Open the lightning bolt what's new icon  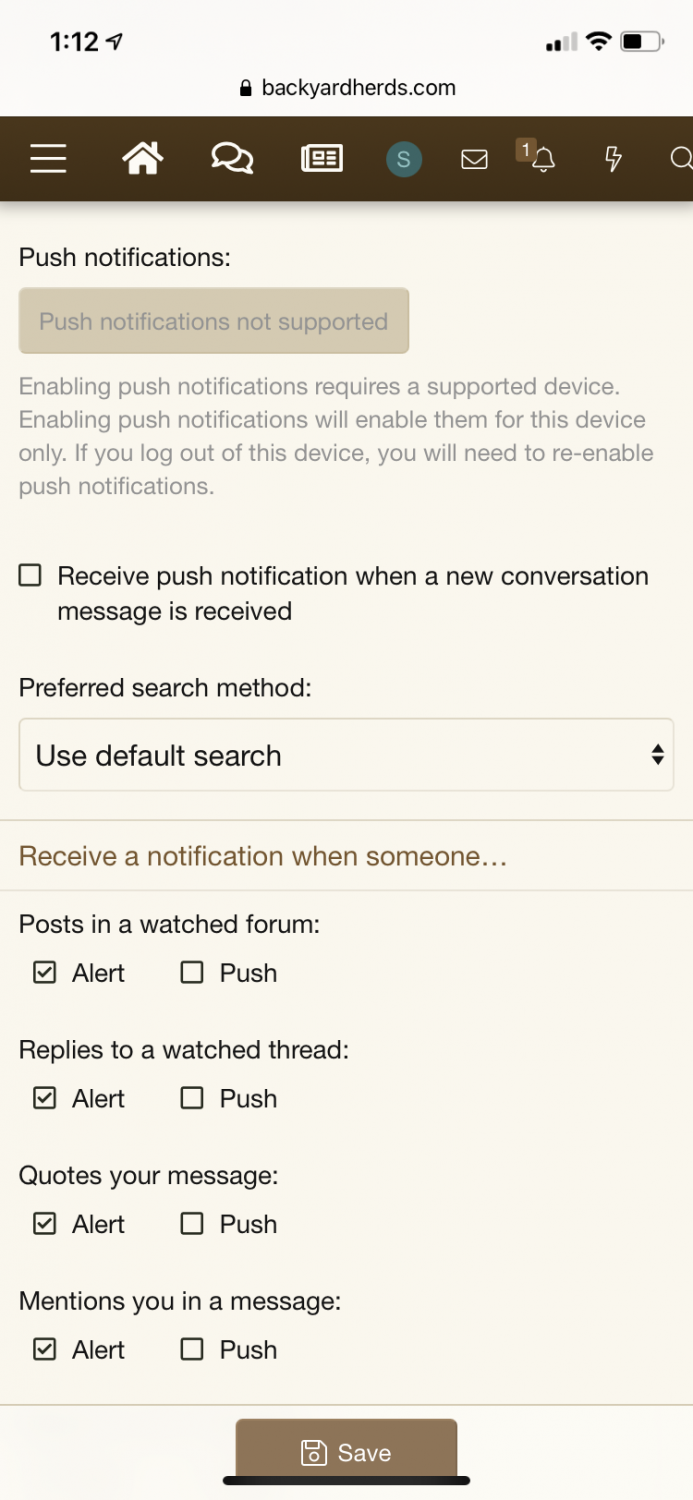(613, 159)
